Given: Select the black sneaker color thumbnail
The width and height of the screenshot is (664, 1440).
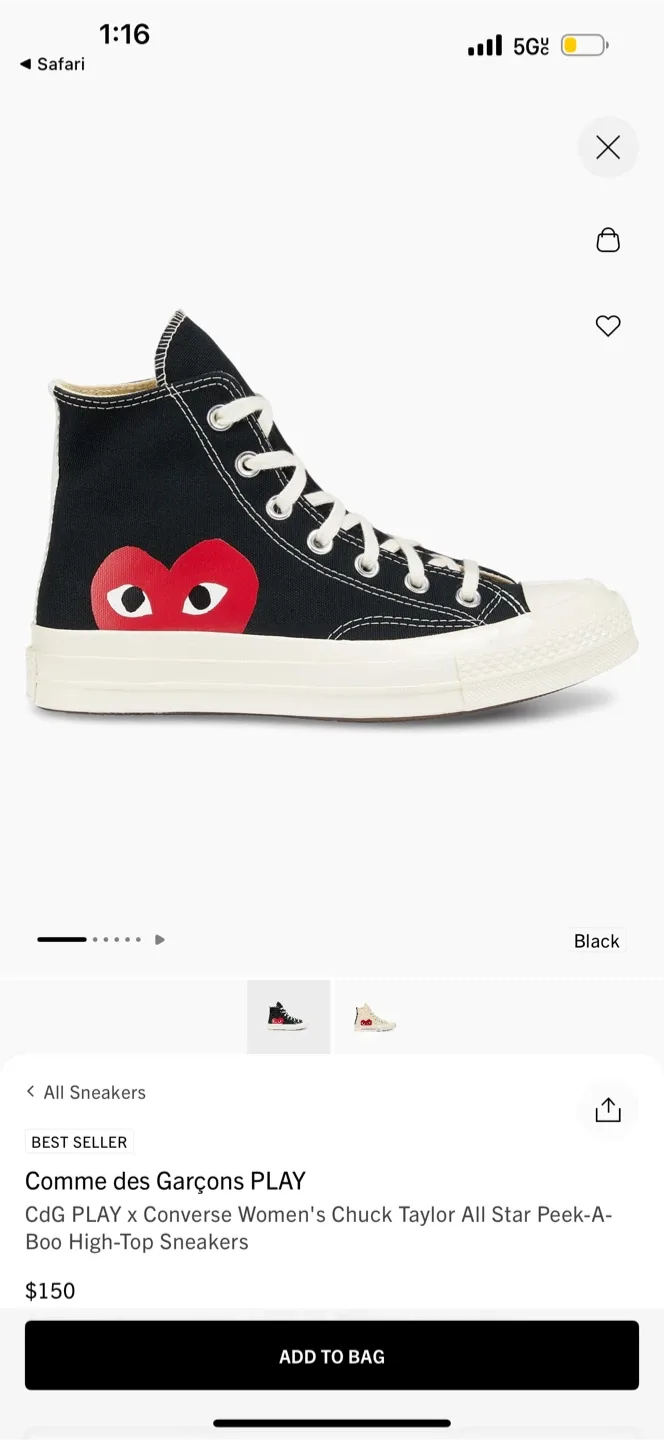Looking at the screenshot, I should pyautogui.click(x=288, y=1017).
